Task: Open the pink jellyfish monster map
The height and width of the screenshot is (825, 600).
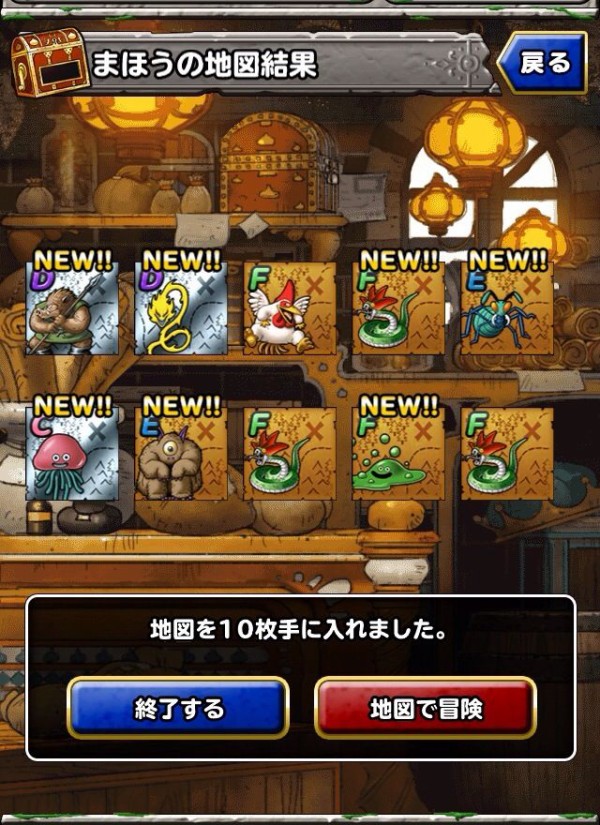Action: pyautogui.click(x=72, y=453)
